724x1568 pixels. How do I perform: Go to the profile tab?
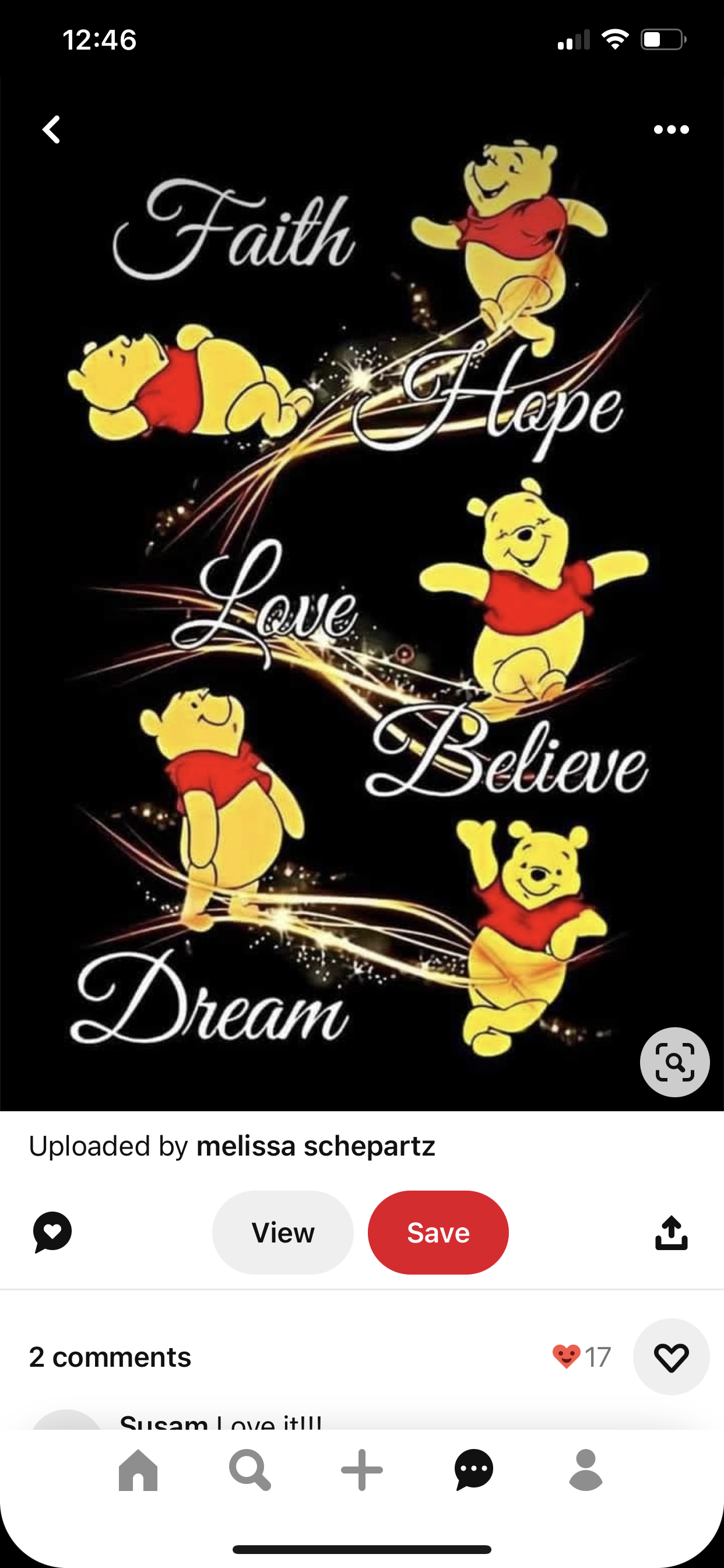pos(586,1470)
